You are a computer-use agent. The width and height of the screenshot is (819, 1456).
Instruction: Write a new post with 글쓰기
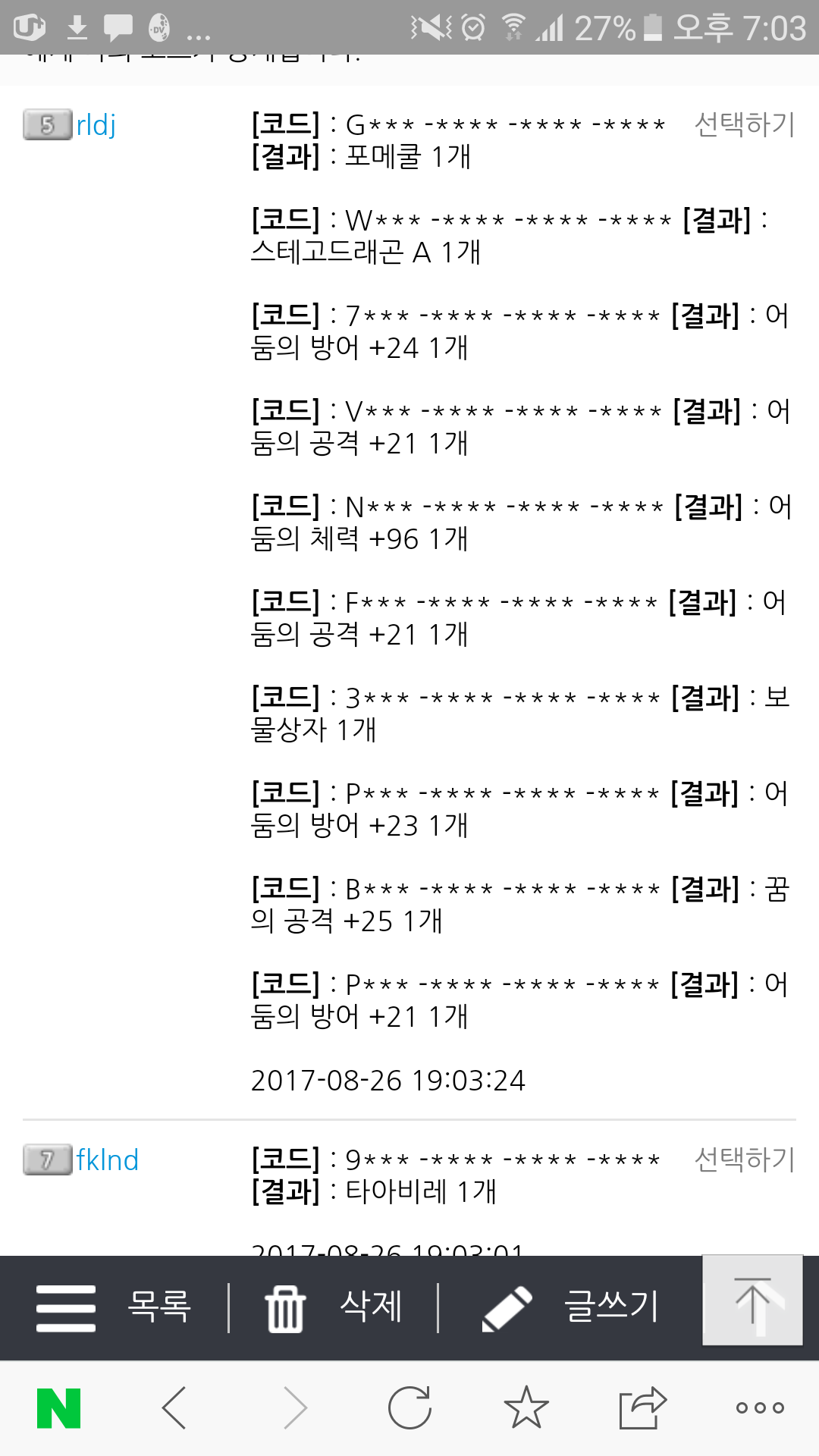coord(570,1307)
